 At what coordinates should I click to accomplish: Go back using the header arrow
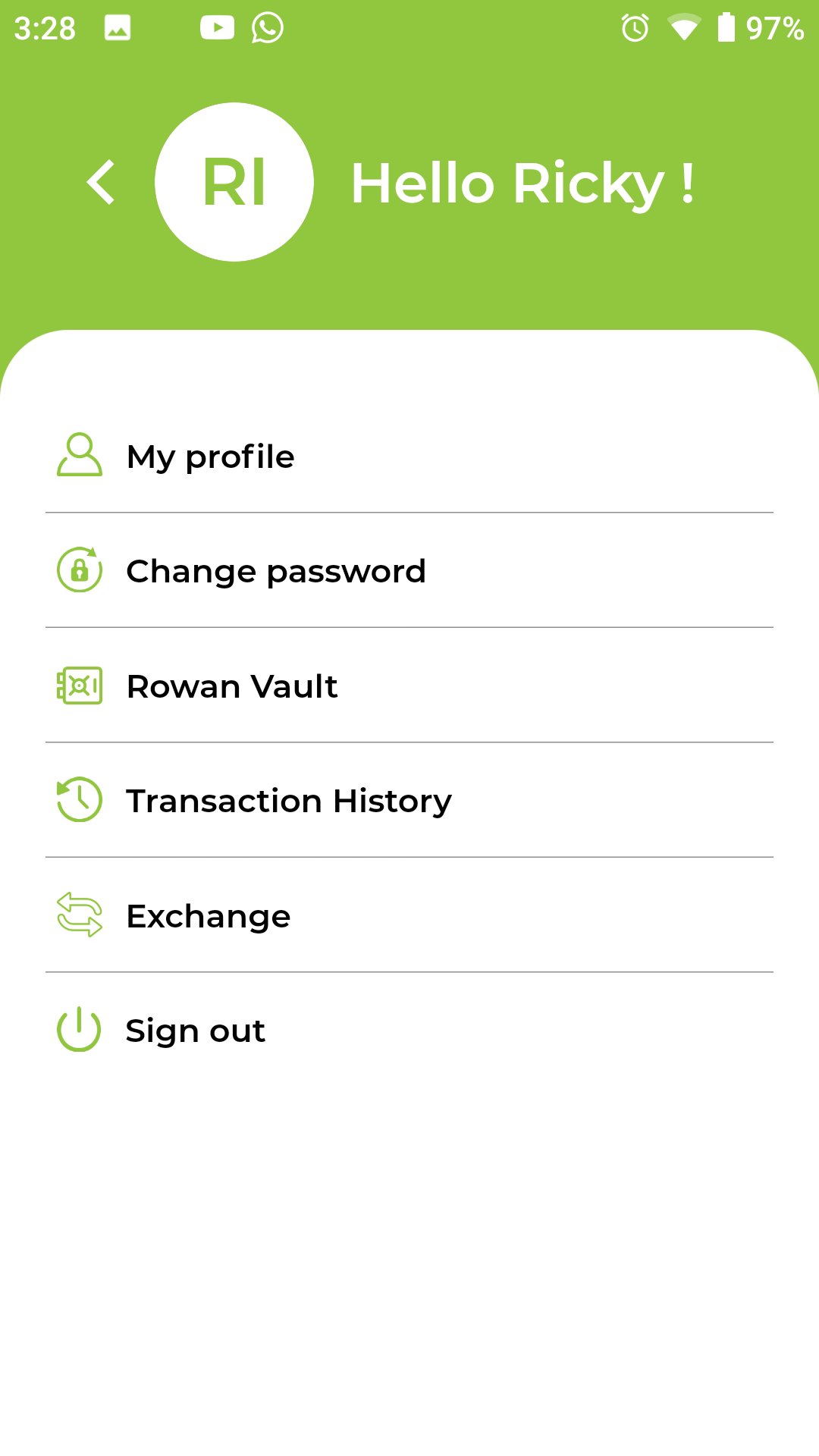pyautogui.click(x=101, y=182)
